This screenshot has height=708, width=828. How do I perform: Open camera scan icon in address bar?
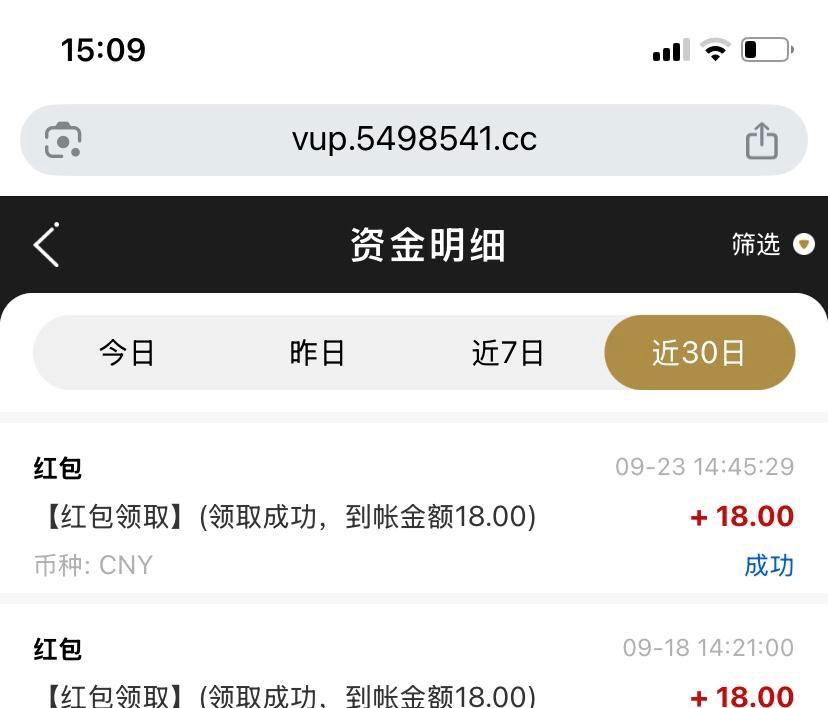point(63,140)
